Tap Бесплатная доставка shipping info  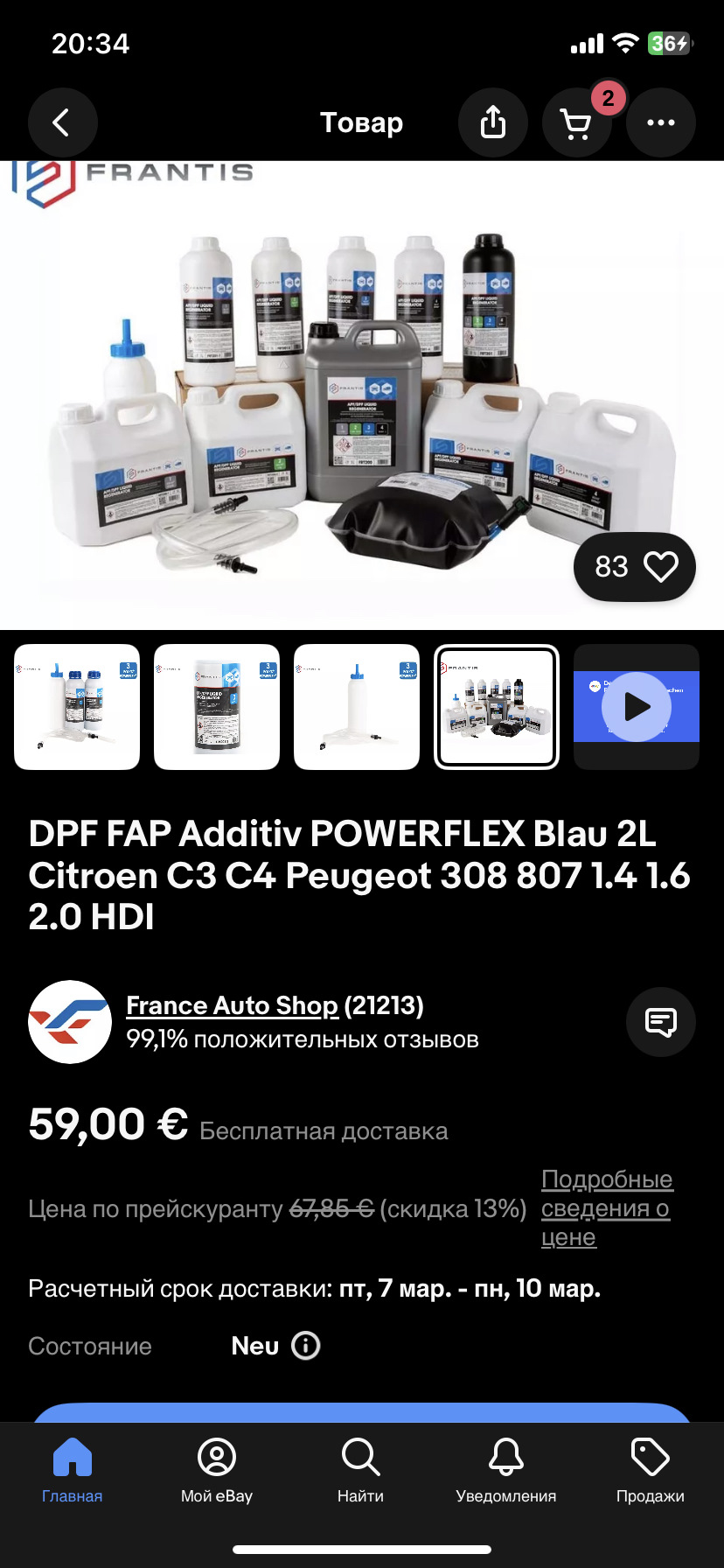click(324, 1130)
